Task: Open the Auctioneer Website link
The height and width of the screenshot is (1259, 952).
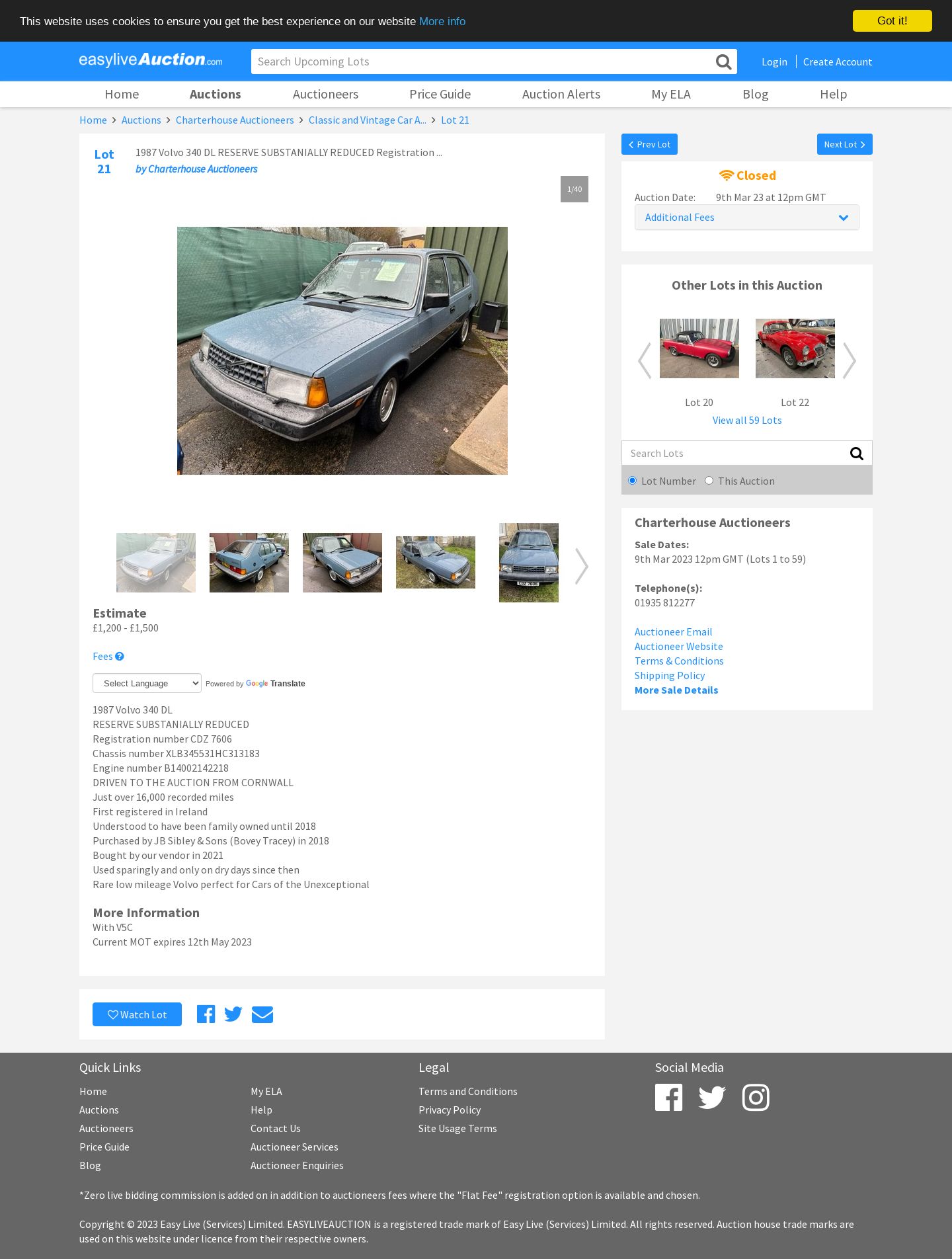Action: 678,646
